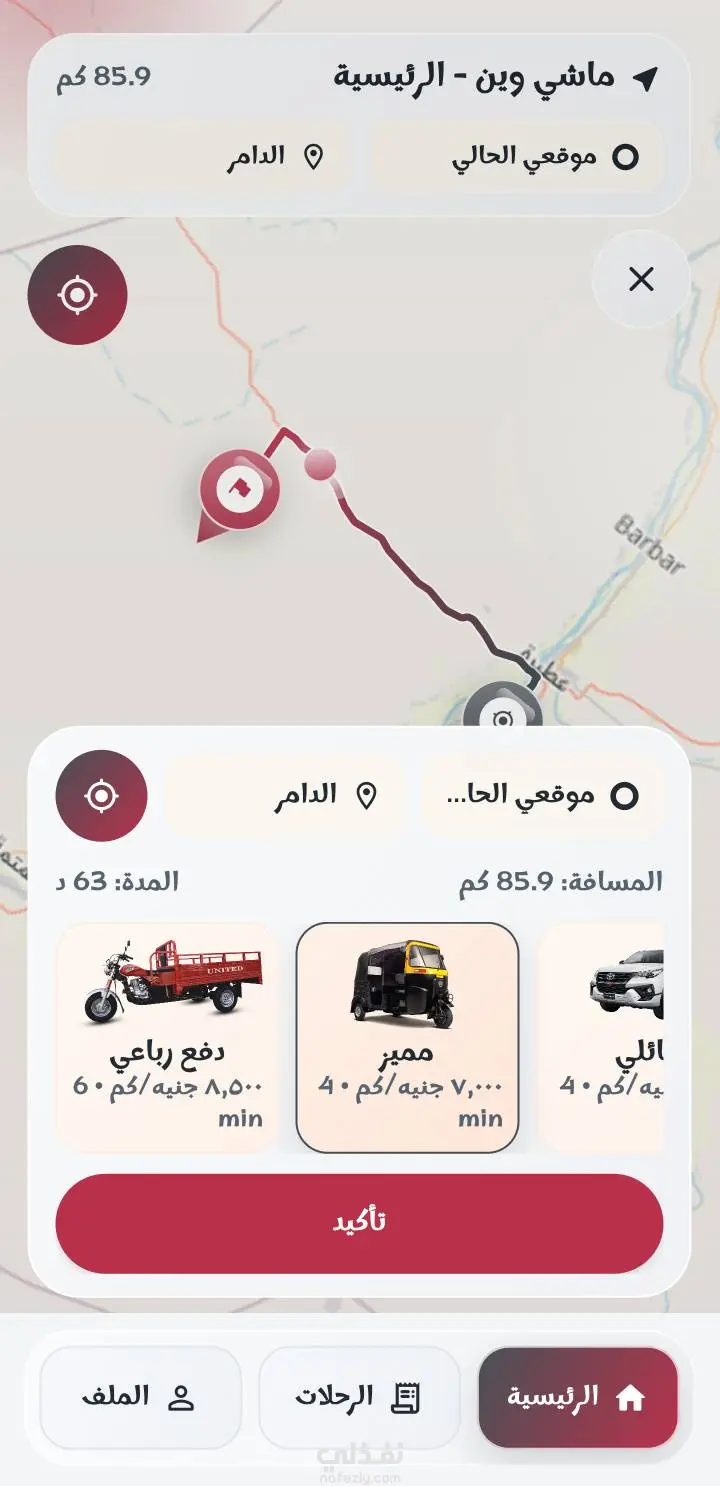Tap the destination flag pin on the map
The width and height of the screenshot is (720, 1486).
click(x=239, y=488)
